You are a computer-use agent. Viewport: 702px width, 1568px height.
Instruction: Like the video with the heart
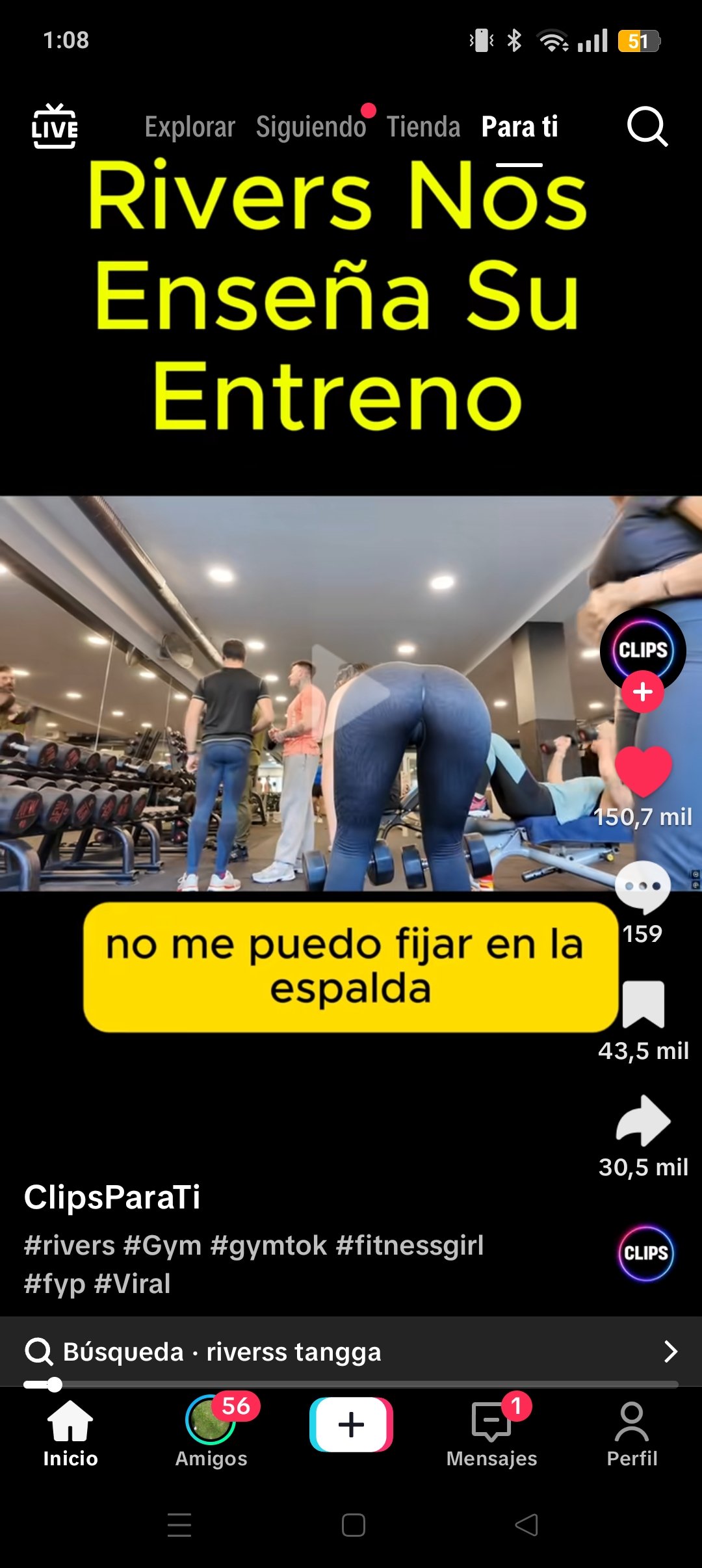[x=642, y=771]
